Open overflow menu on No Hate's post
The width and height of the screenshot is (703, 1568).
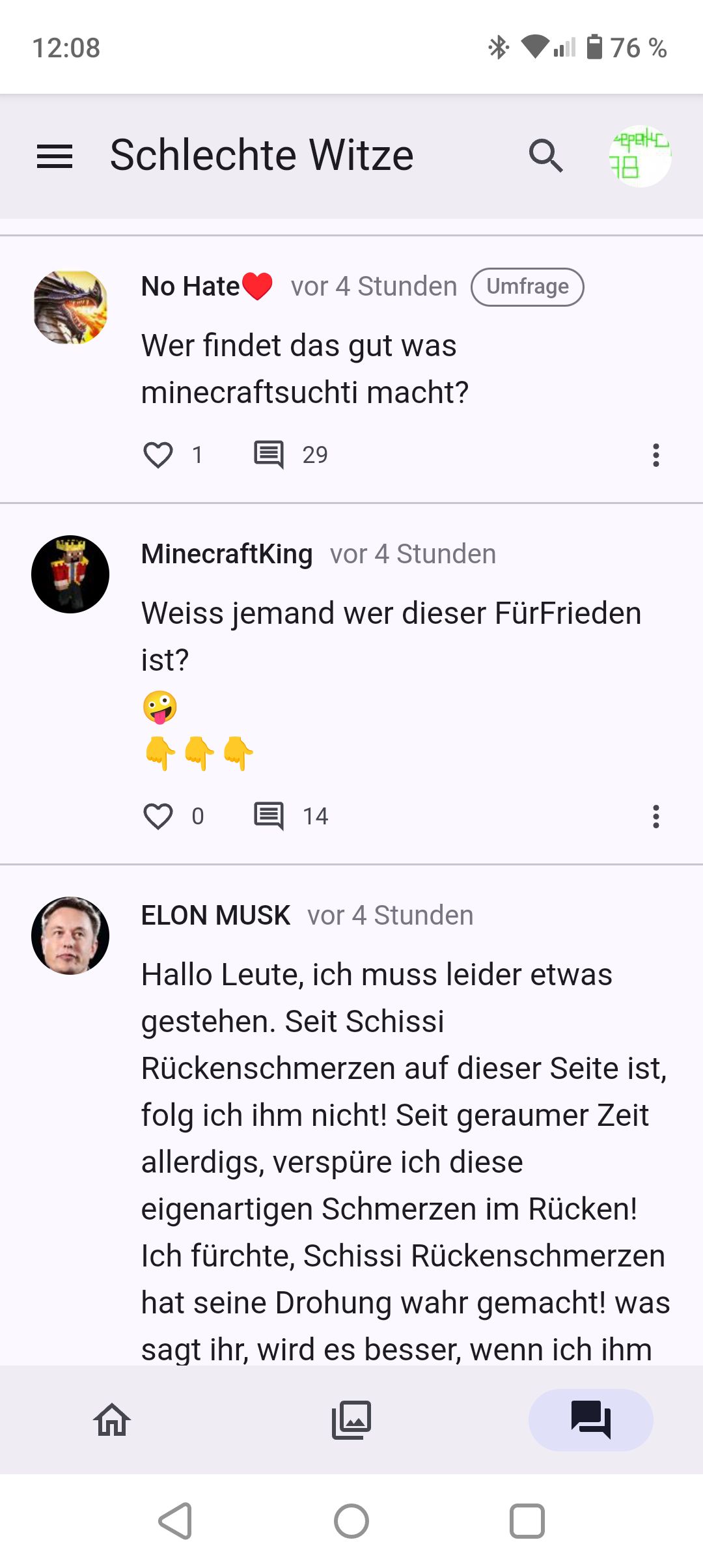655,455
